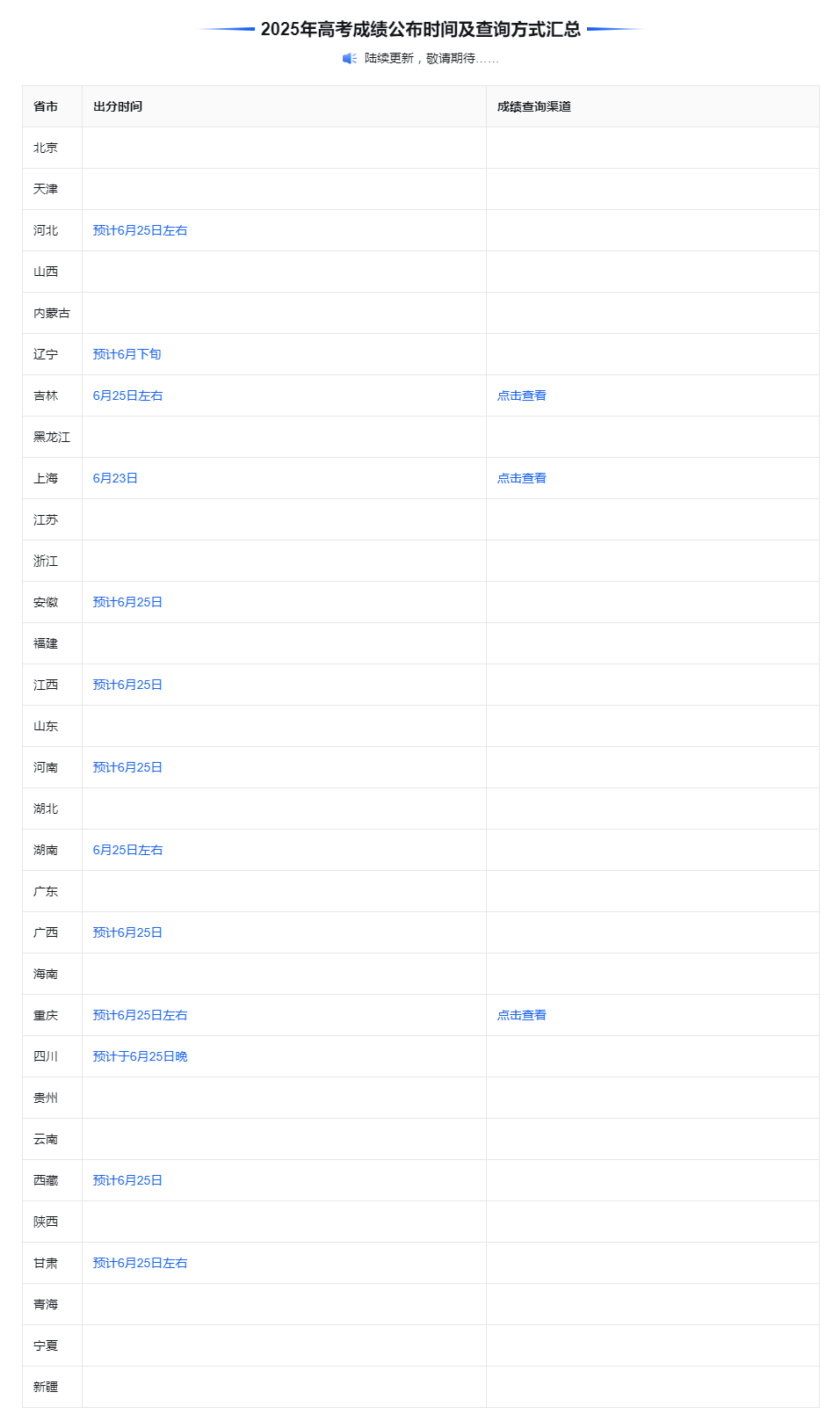This screenshot has width=840, height=1414.
Task: Tap Sichuan's 预计于6月25日晚 link
Action: tap(140, 1056)
